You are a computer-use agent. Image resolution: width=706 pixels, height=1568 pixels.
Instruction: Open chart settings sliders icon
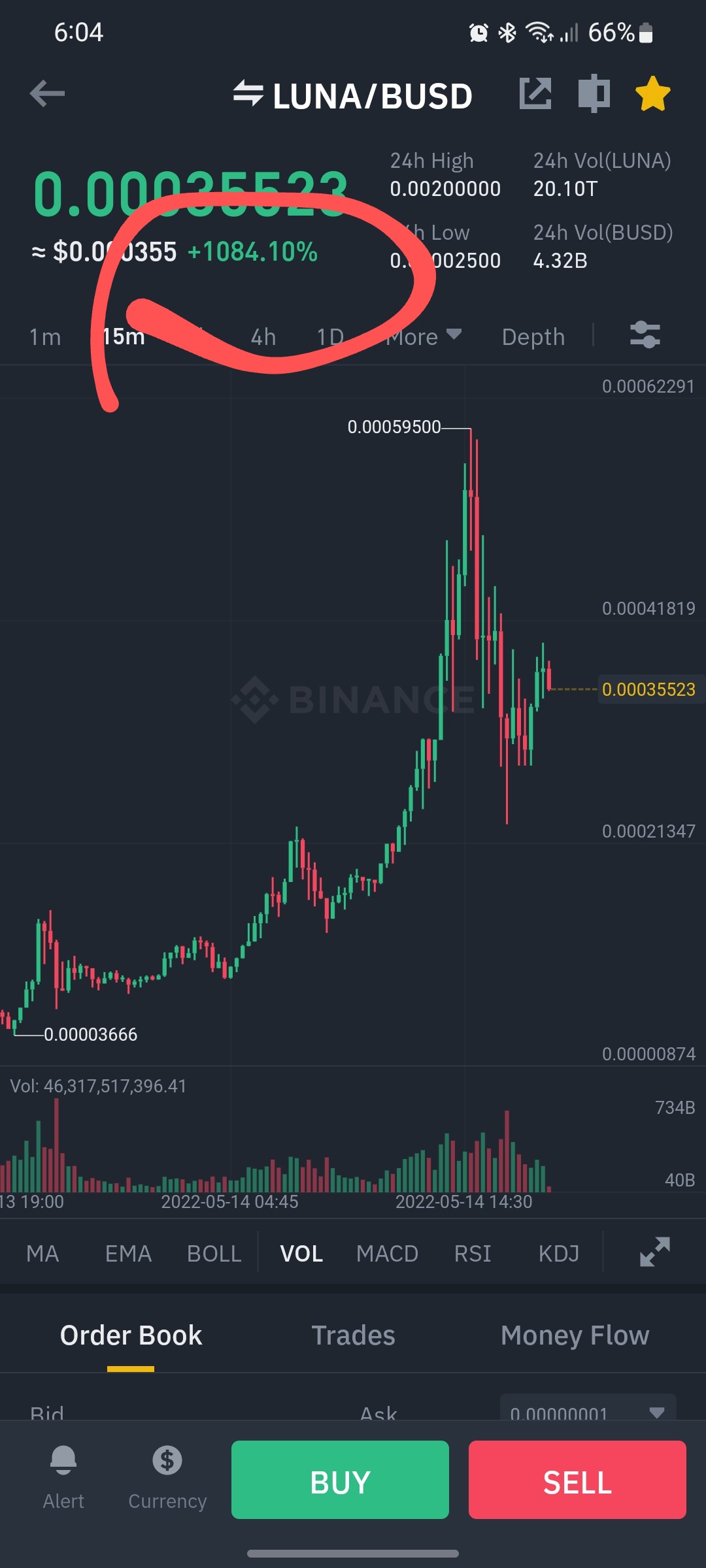pos(645,335)
